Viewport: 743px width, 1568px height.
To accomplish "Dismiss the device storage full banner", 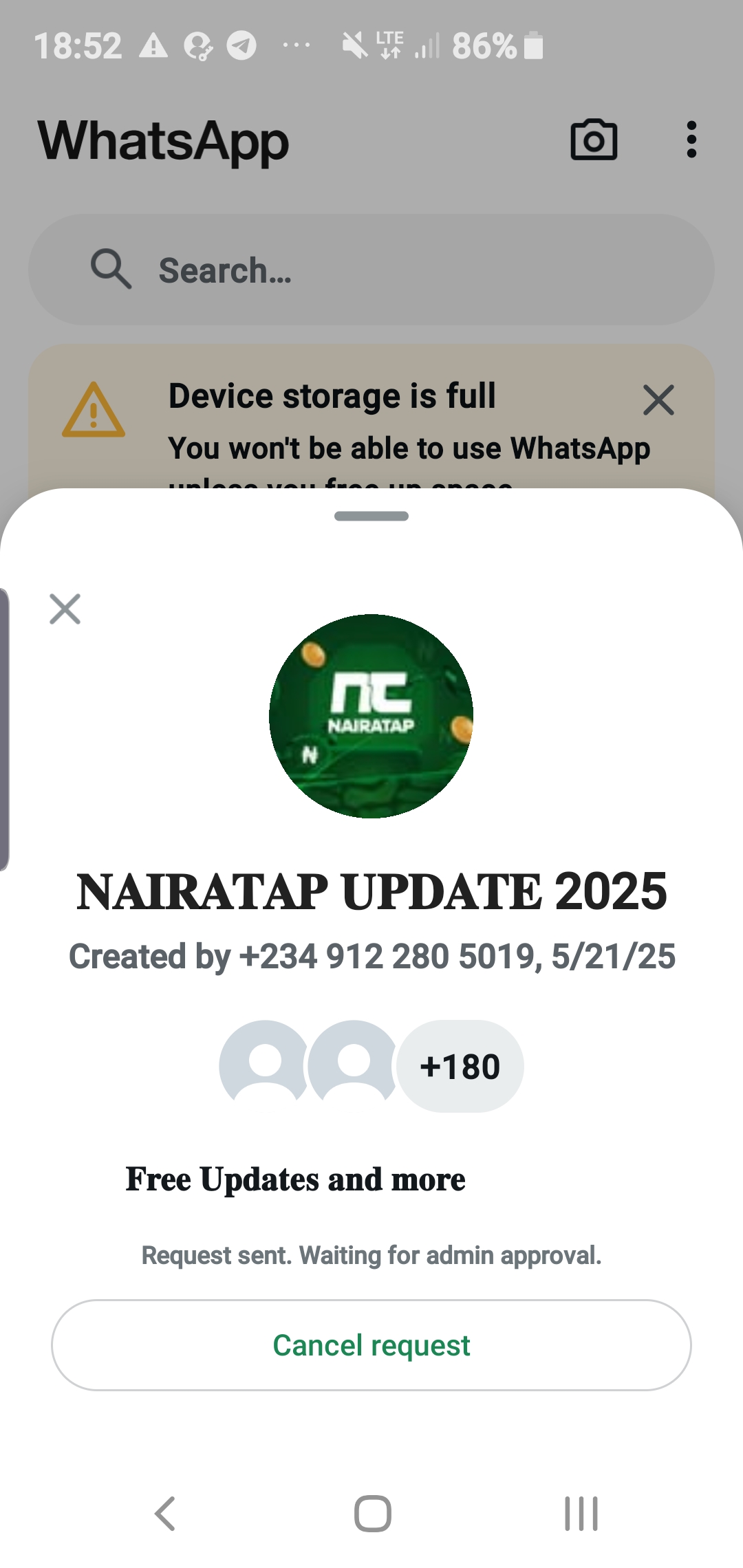I will (658, 400).
